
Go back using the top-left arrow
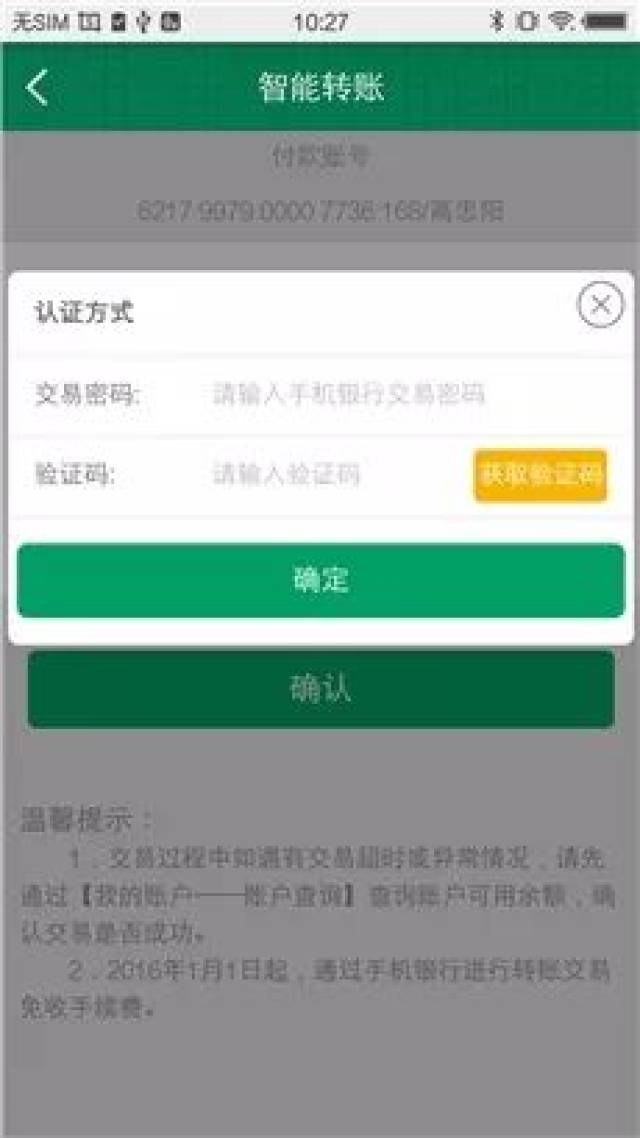pyautogui.click(x=37, y=88)
